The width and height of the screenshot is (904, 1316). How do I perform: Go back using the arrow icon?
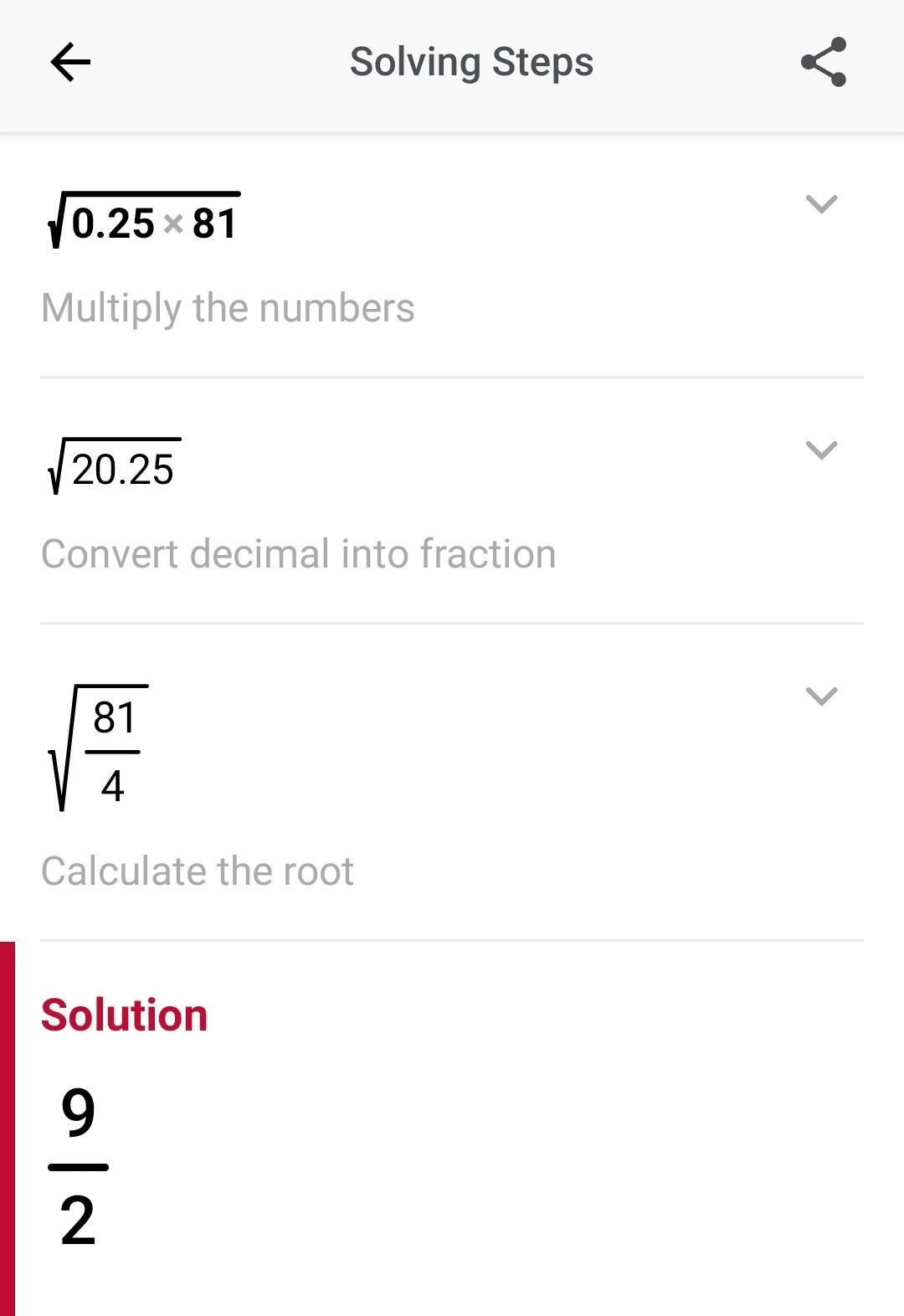pos(70,62)
